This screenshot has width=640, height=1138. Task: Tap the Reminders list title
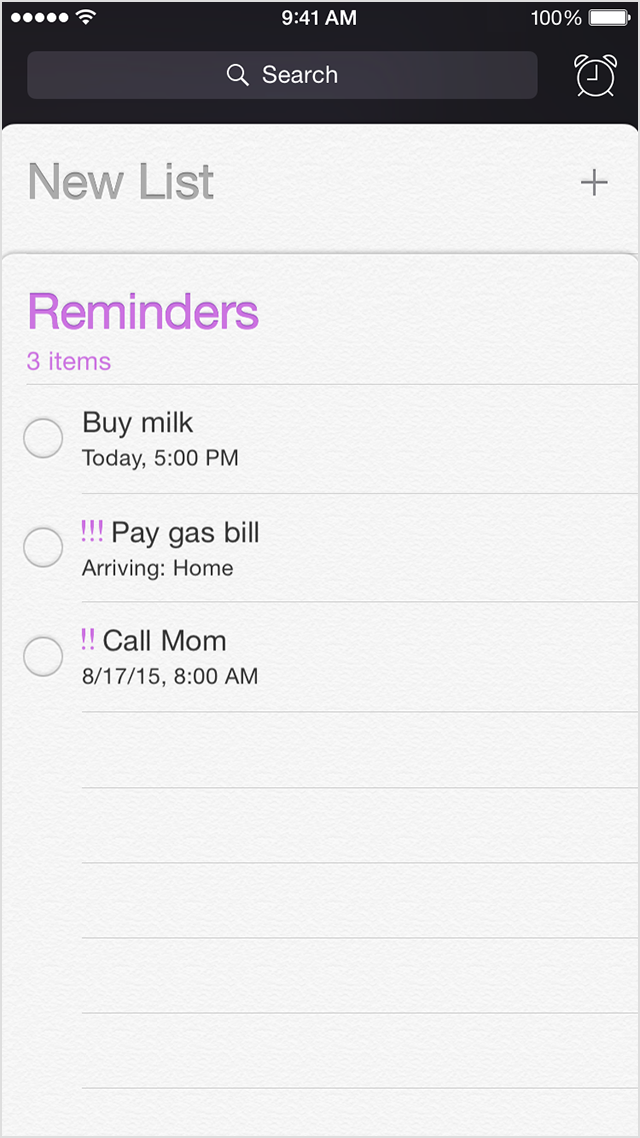click(143, 311)
